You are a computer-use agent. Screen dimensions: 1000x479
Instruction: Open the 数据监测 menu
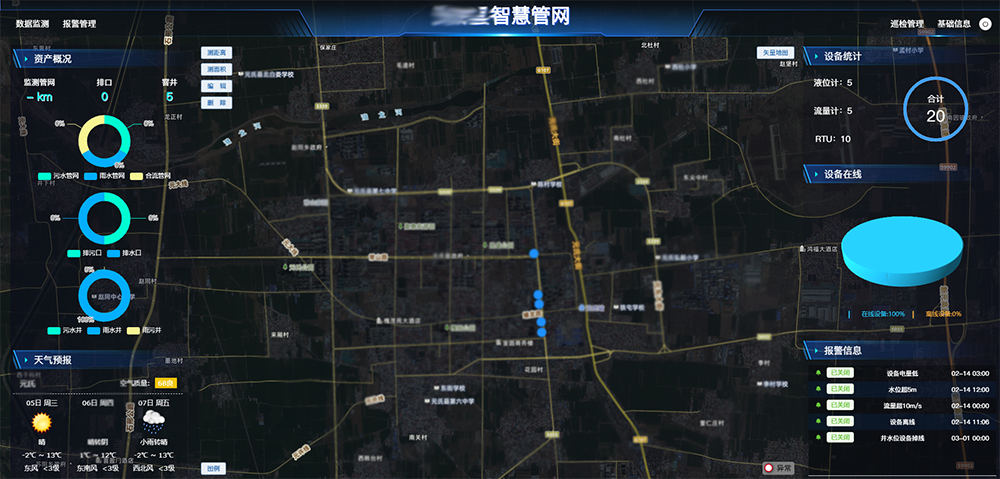tap(33, 22)
